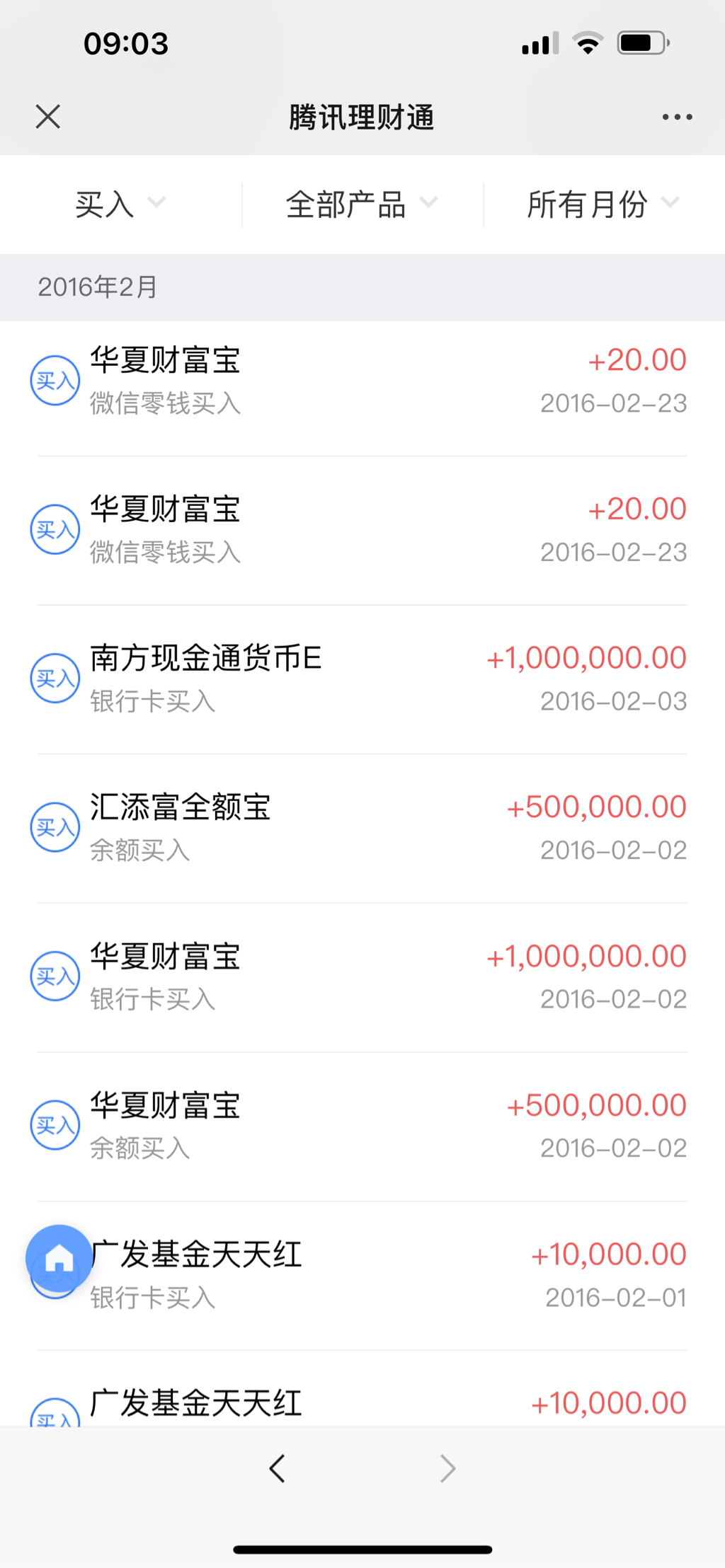725x1568 pixels.
Task: Open 南方现金通货币E purchase record
Action: coord(362,679)
